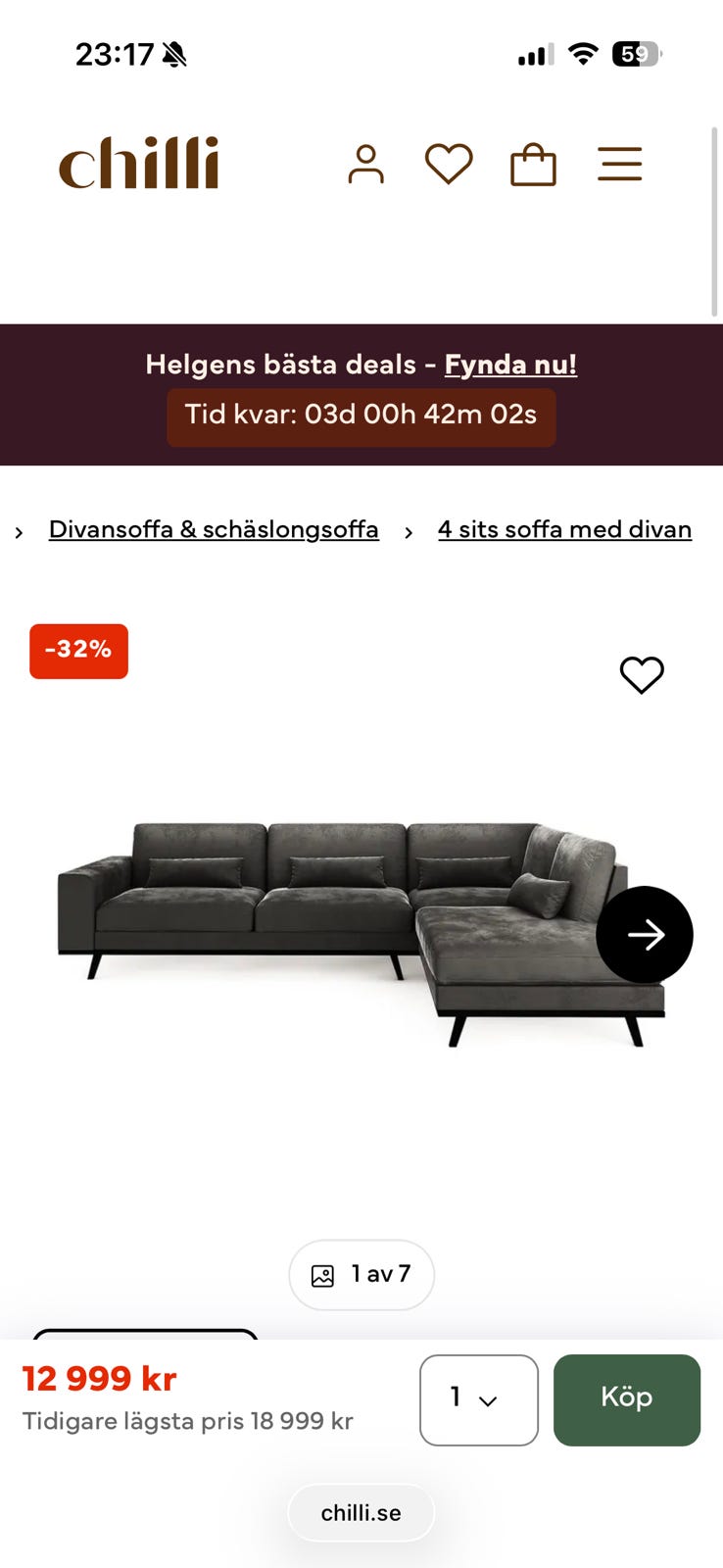Tap the chilli.se address pill
The width and height of the screenshot is (723, 1568).
(361, 1512)
